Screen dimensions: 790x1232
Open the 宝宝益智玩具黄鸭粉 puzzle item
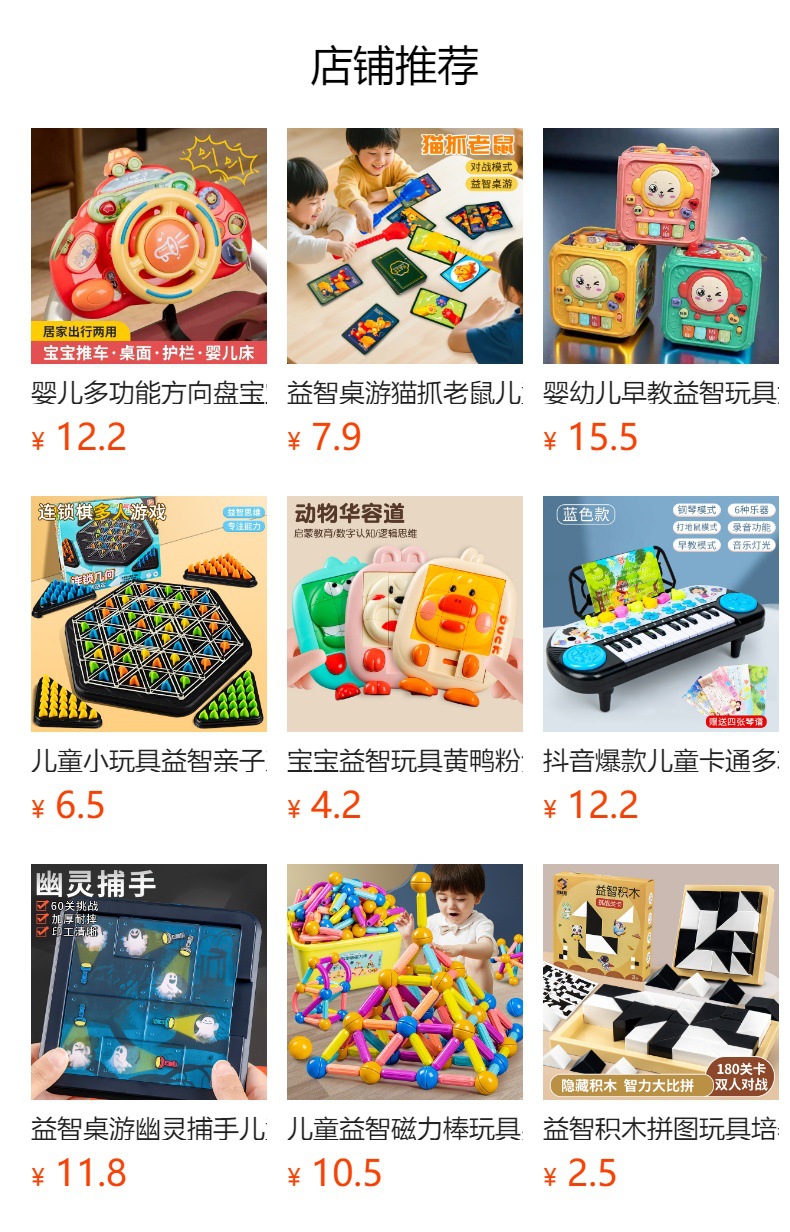[404, 614]
